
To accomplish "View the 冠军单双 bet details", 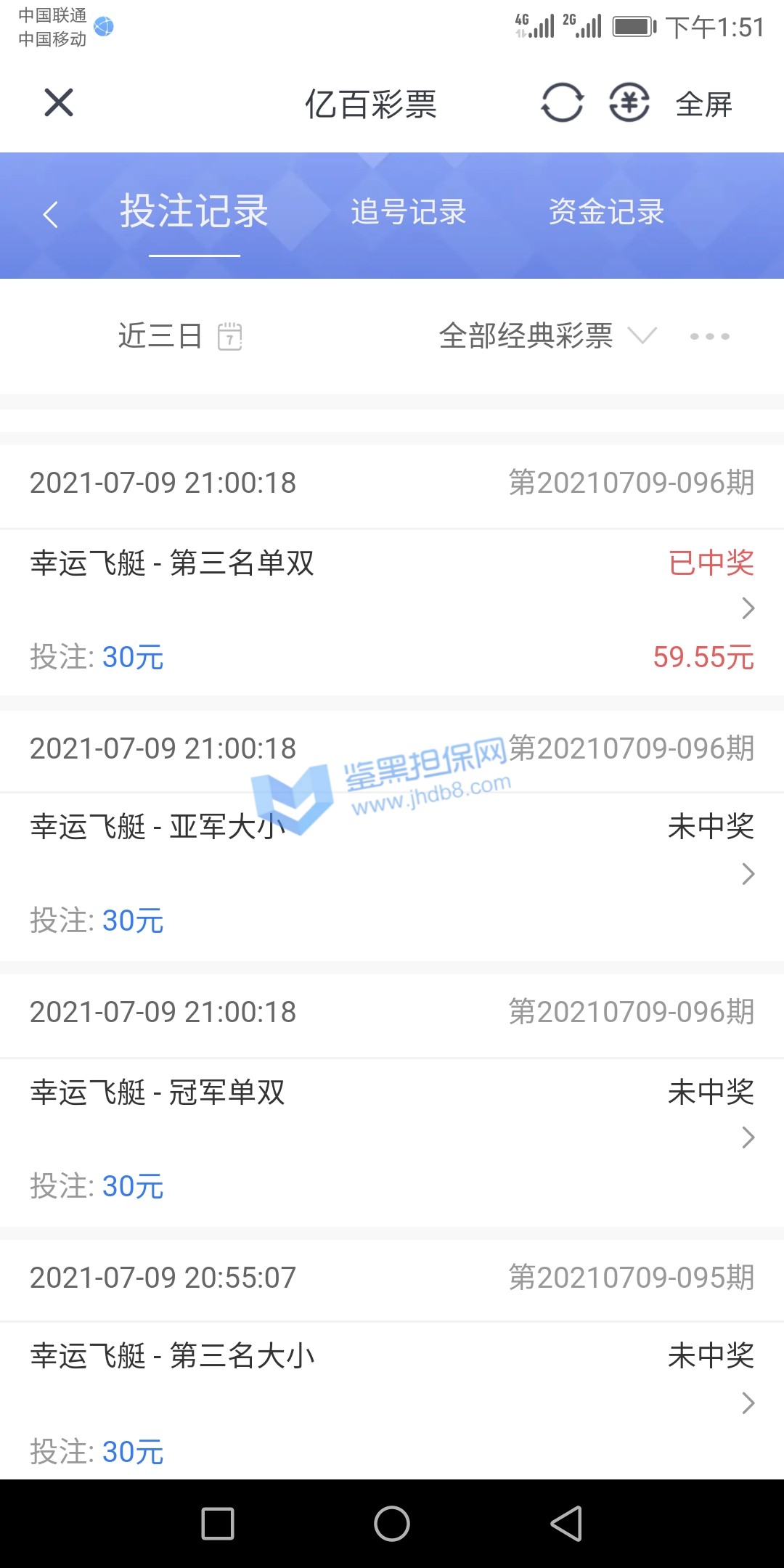I will point(392,1137).
